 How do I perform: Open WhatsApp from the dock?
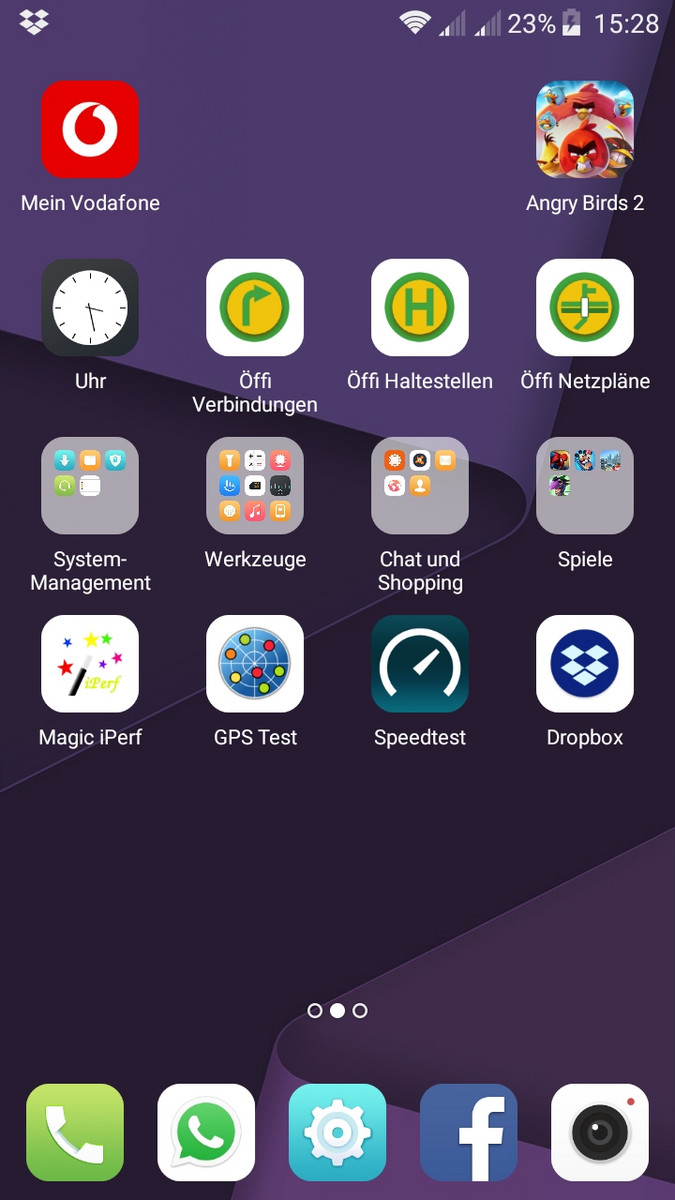pos(206,1132)
